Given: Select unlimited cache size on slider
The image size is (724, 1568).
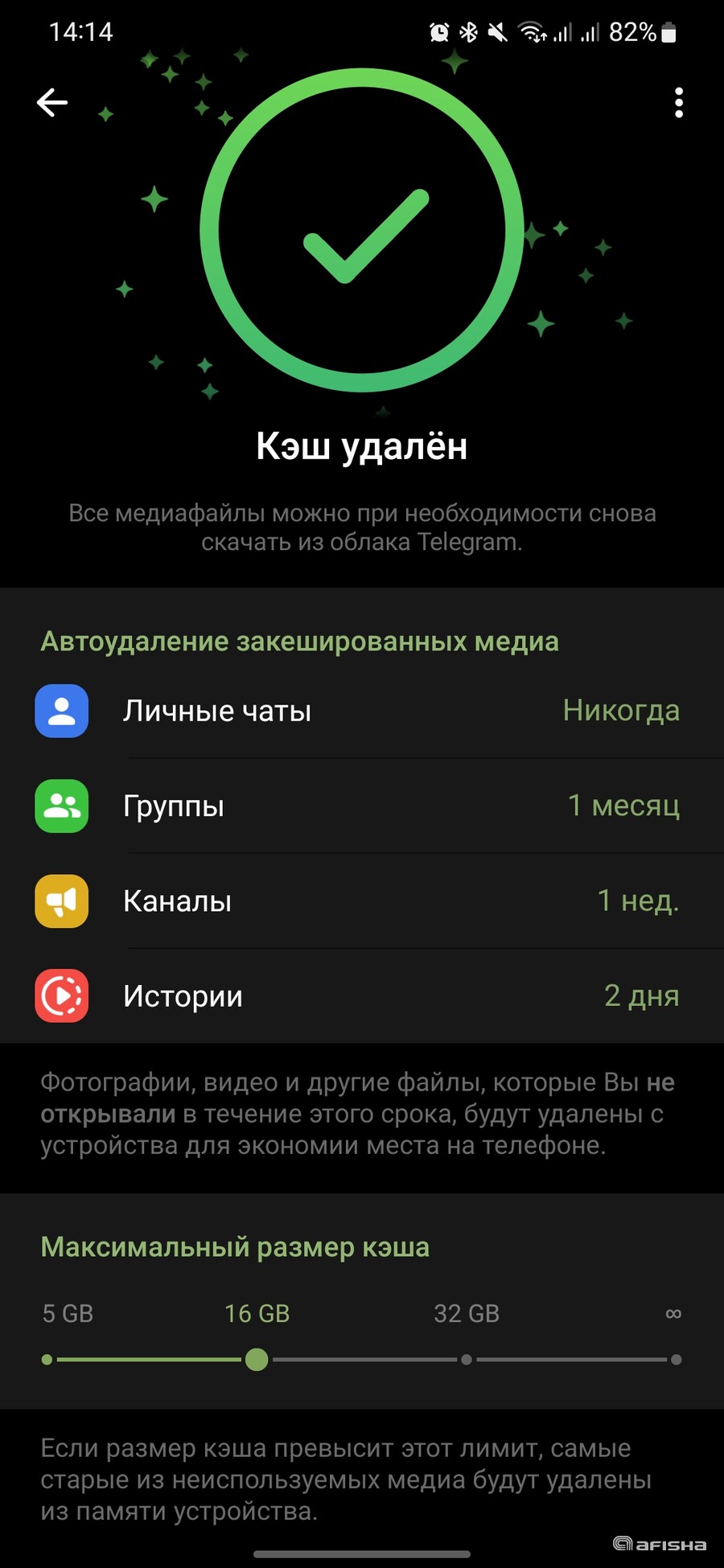Looking at the screenshot, I should (676, 1360).
